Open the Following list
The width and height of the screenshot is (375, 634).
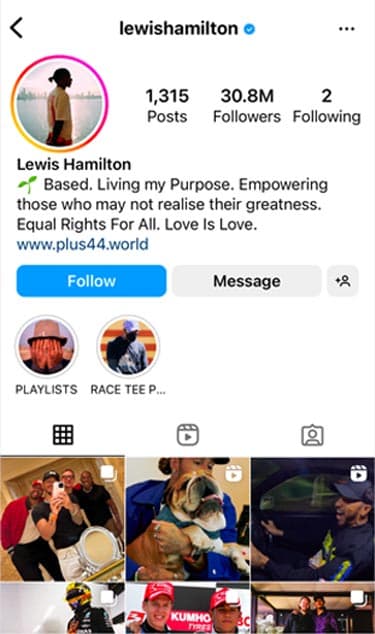click(326, 106)
